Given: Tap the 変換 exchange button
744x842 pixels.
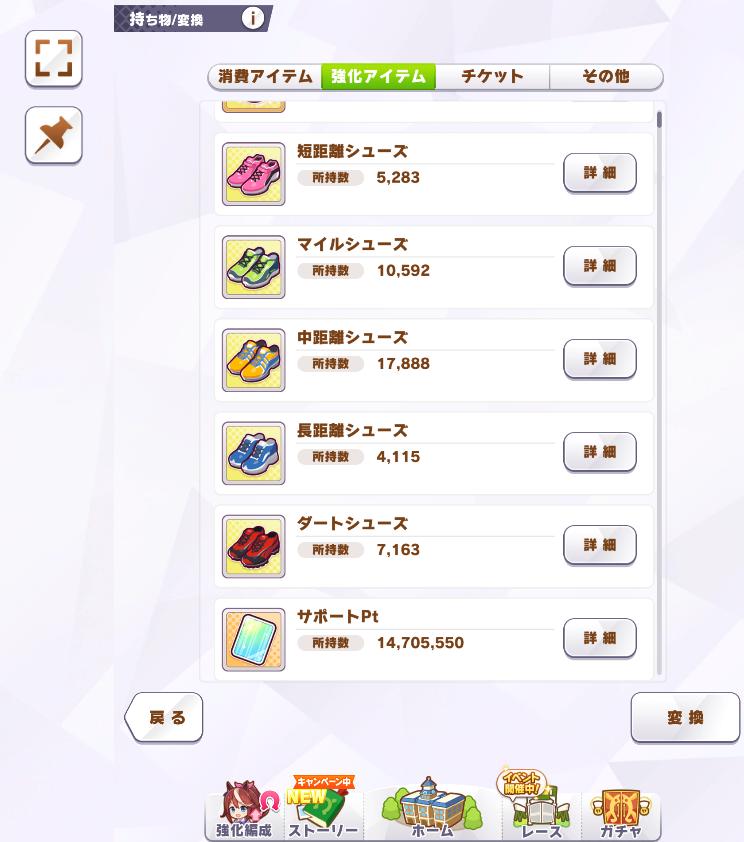Looking at the screenshot, I should (x=685, y=718).
